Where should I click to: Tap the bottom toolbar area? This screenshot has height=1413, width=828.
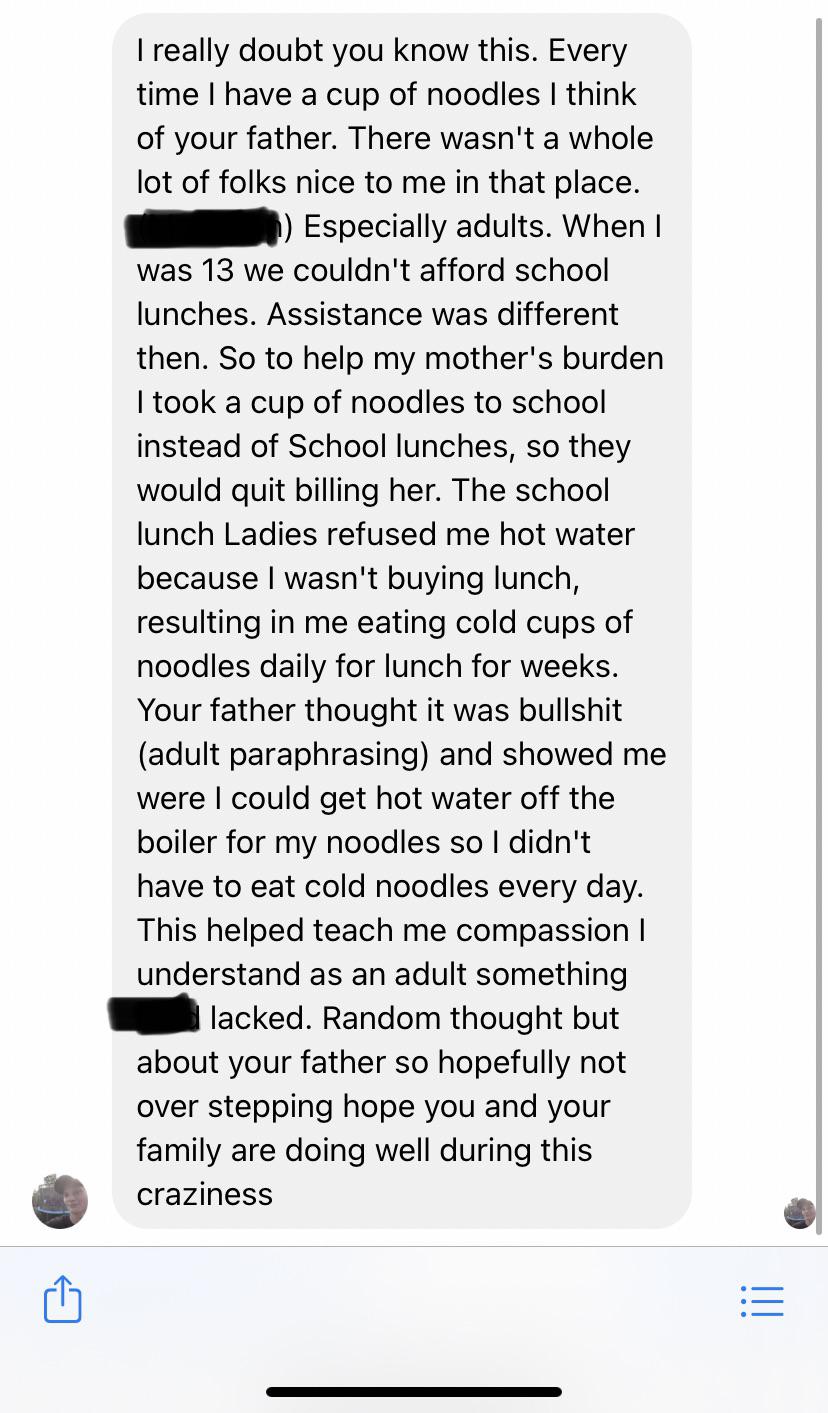point(414,1300)
